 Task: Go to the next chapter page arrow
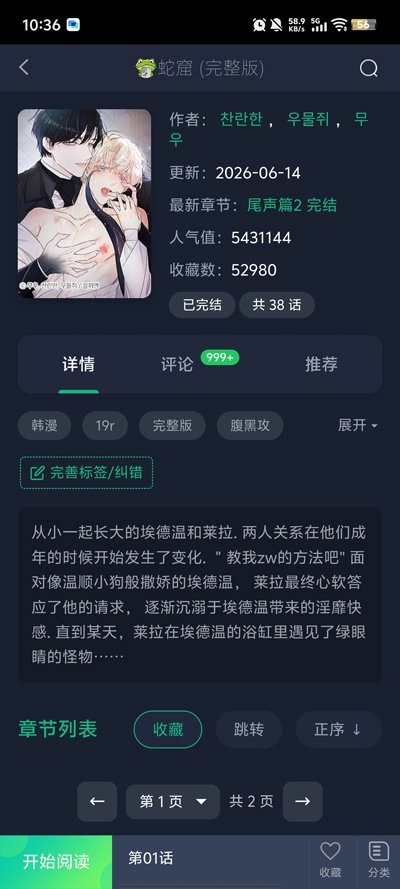(303, 801)
